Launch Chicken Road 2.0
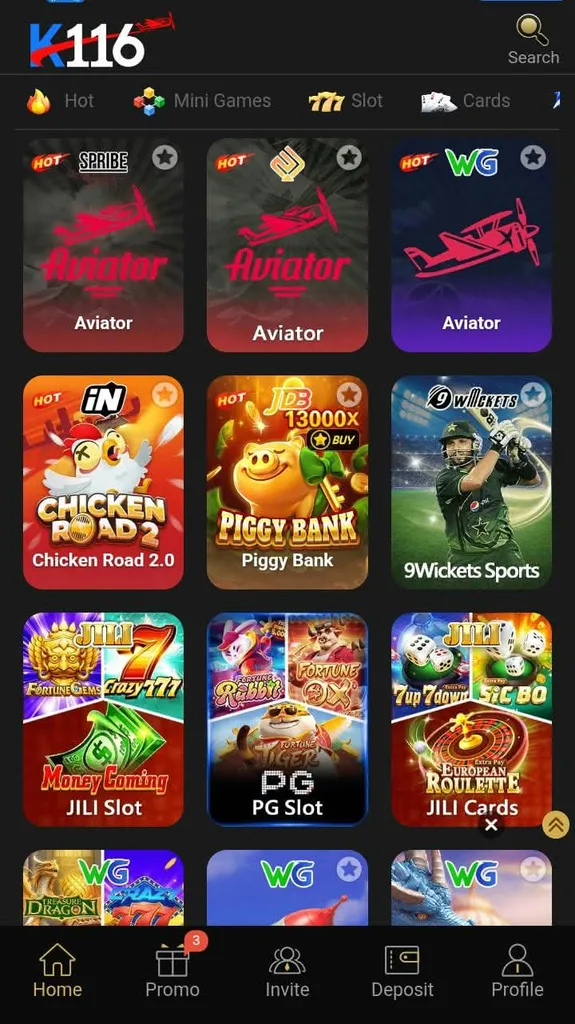This screenshot has width=575, height=1024. click(x=103, y=483)
